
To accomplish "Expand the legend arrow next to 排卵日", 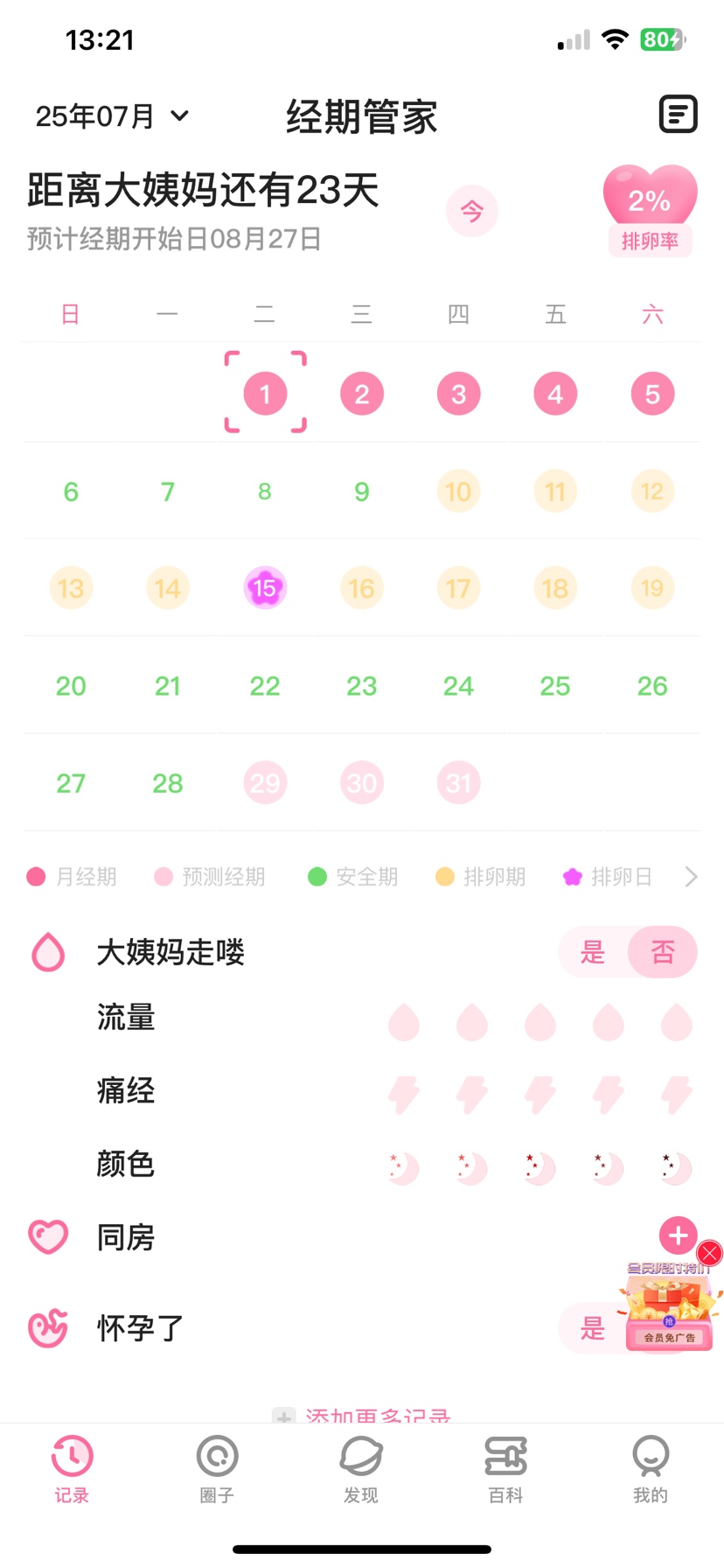I will pos(691,877).
